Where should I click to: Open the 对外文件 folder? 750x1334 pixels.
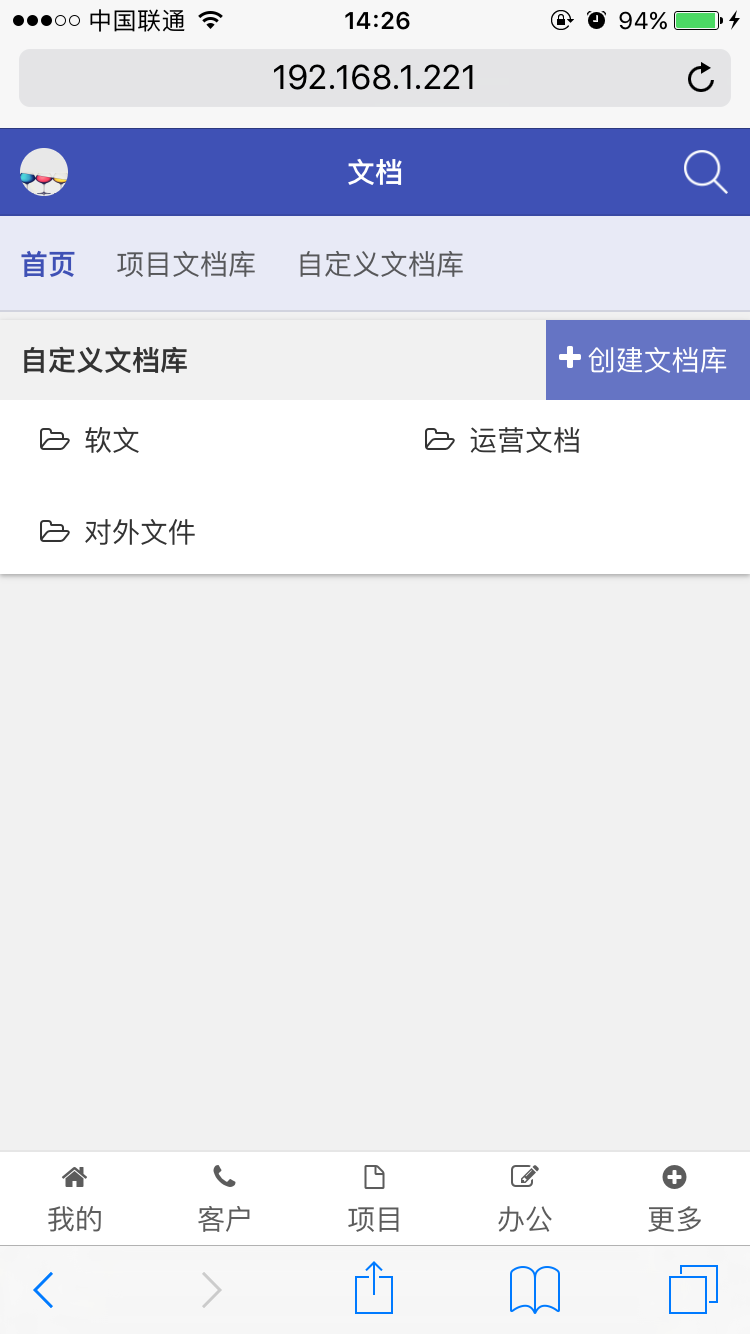[117, 531]
